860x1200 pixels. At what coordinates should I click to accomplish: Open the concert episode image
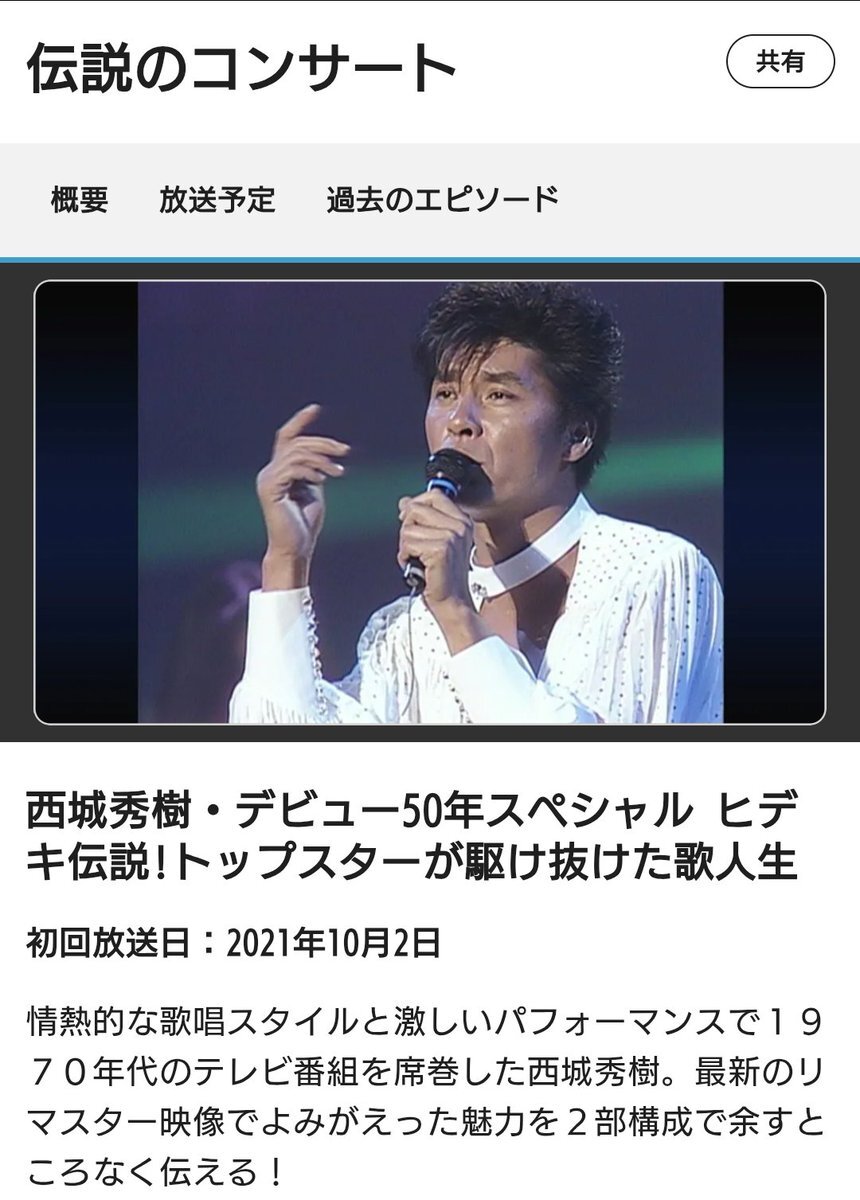coord(430,502)
